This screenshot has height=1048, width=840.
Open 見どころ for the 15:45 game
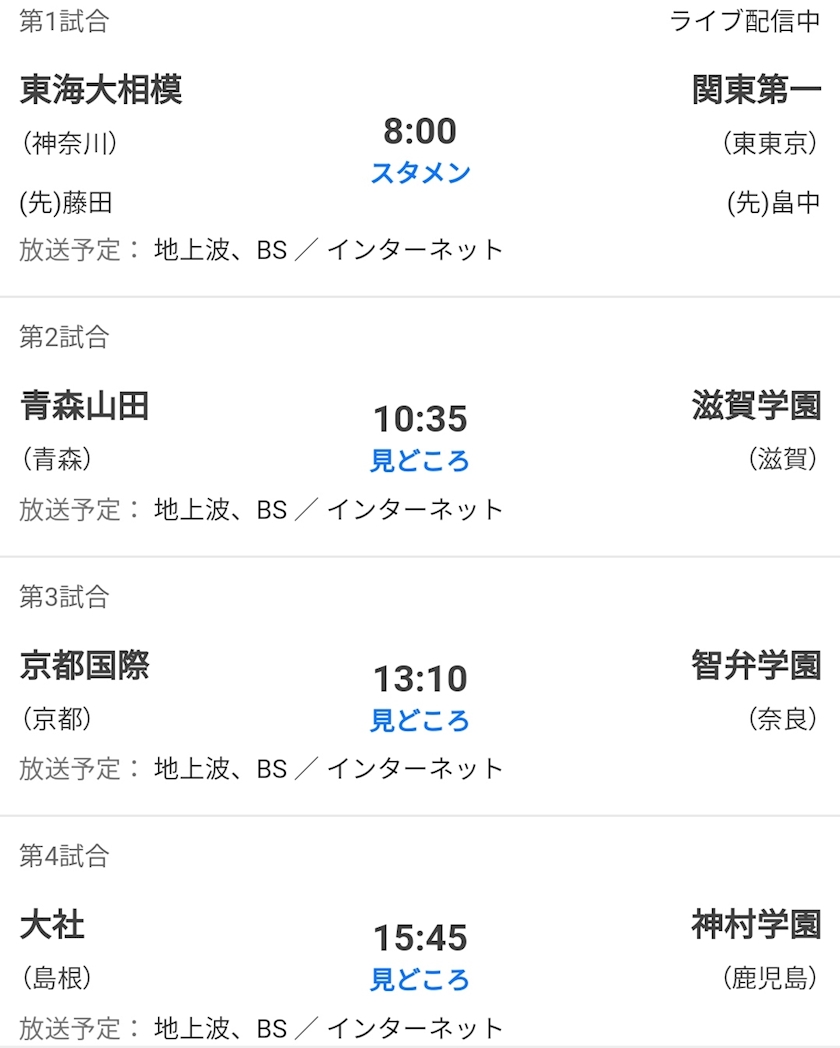click(420, 980)
